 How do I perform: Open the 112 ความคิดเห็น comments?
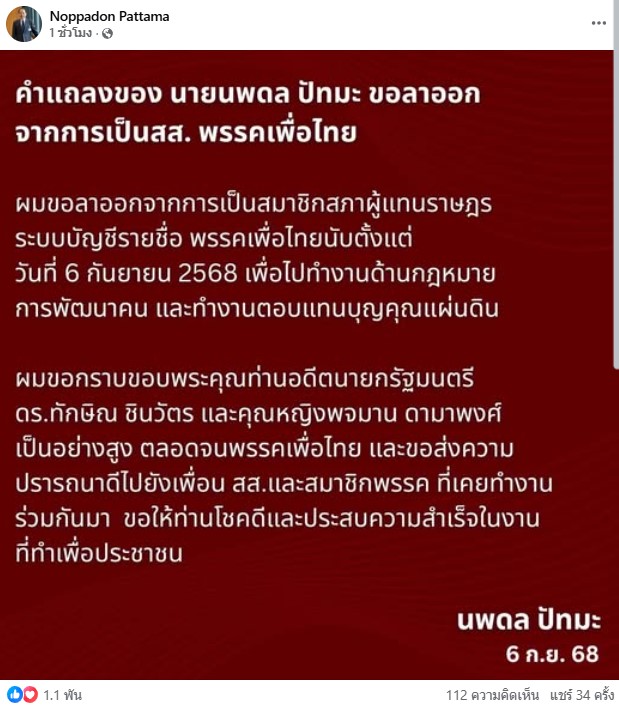click(490, 694)
